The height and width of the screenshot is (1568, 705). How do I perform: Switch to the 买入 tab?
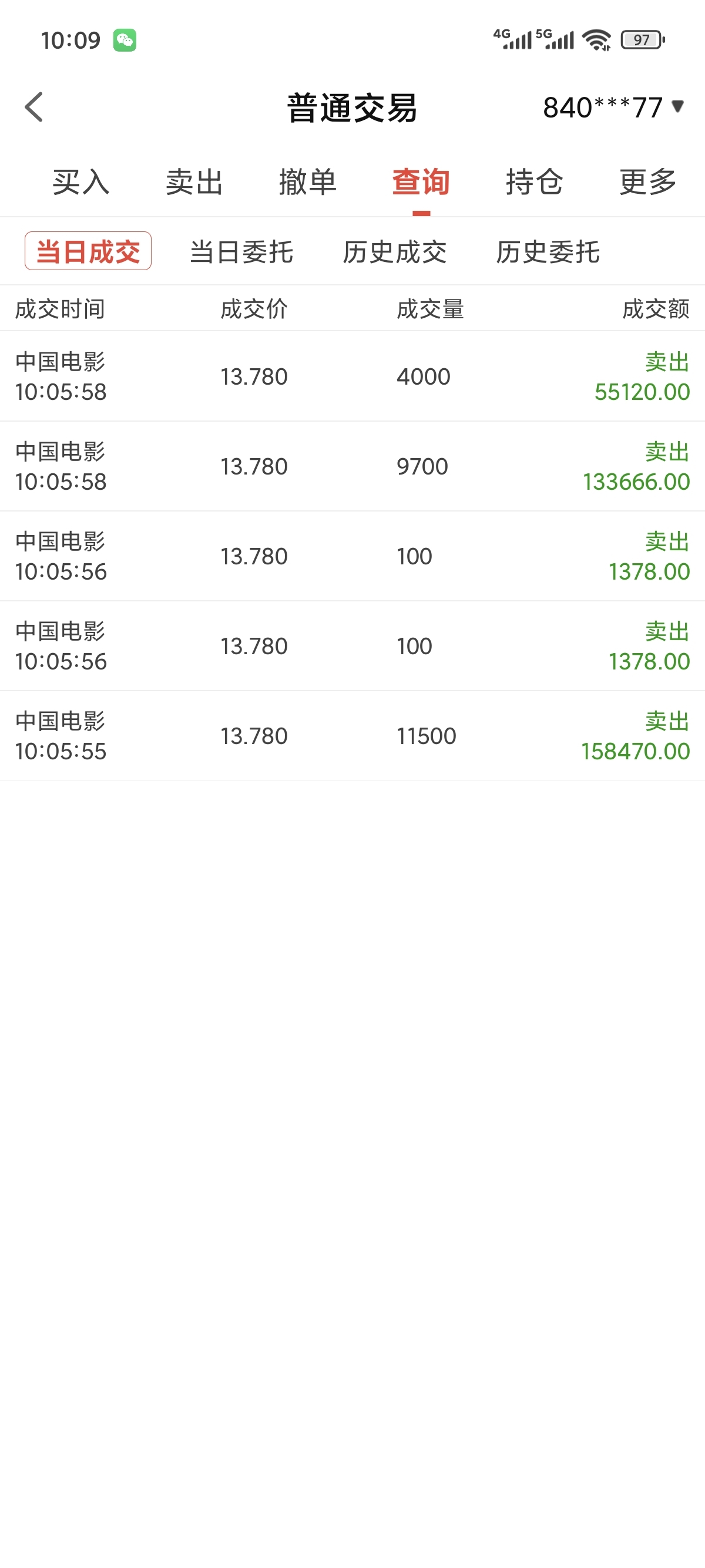click(x=80, y=182)
